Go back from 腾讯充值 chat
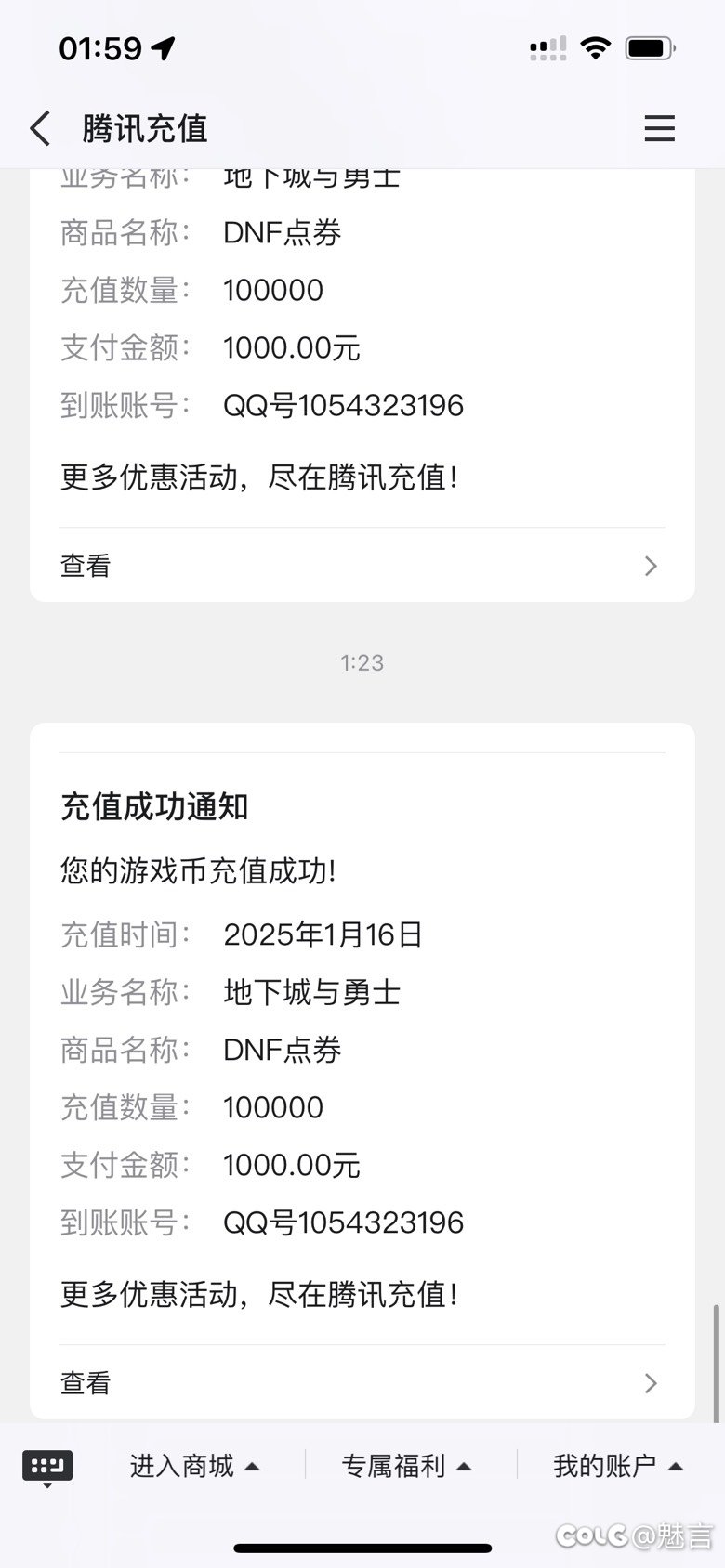This screenshot has width=725, height=1568. tap(40, 128)
